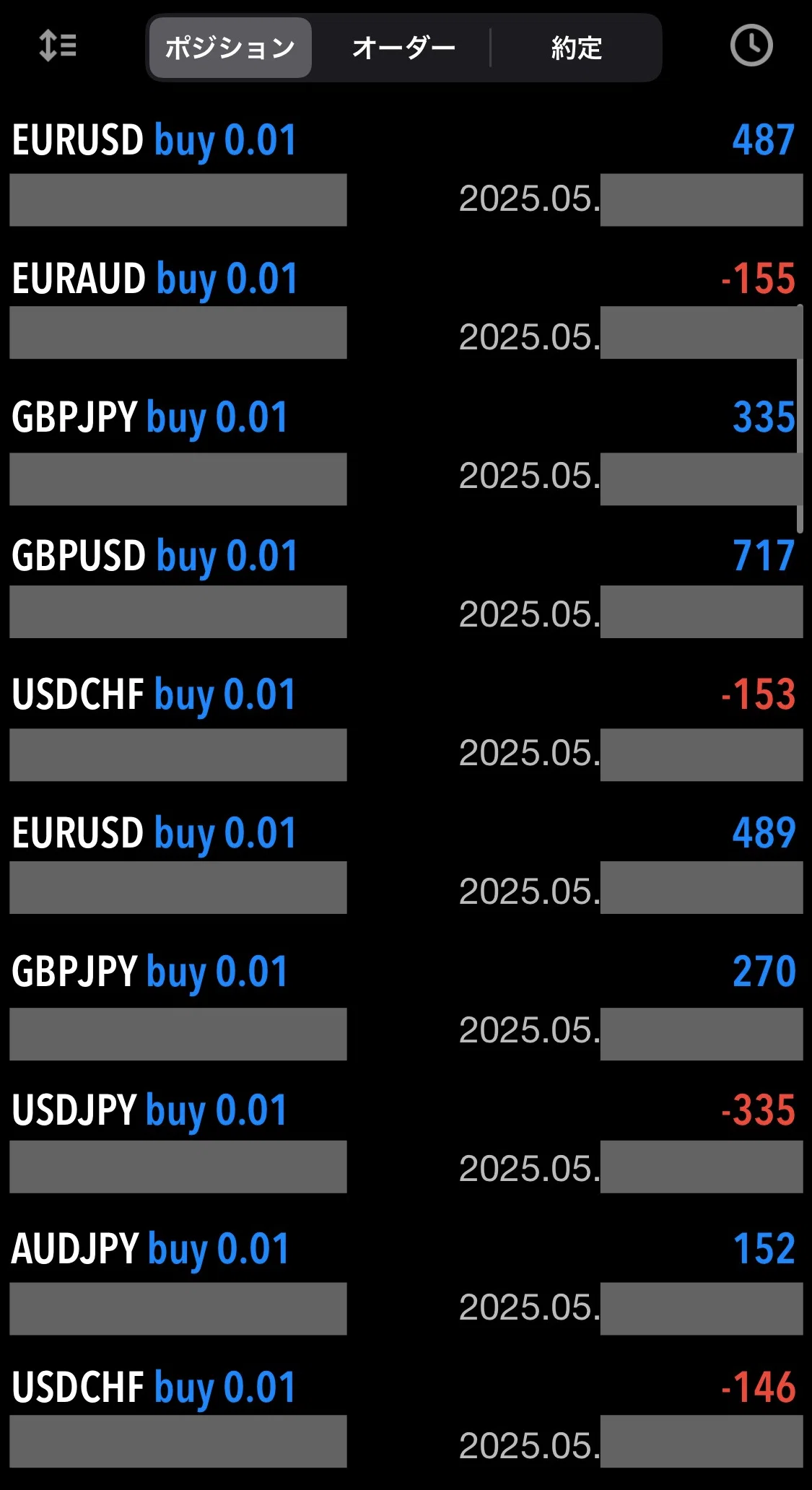Switch to the 約定 tab

[x=576, y=48]
